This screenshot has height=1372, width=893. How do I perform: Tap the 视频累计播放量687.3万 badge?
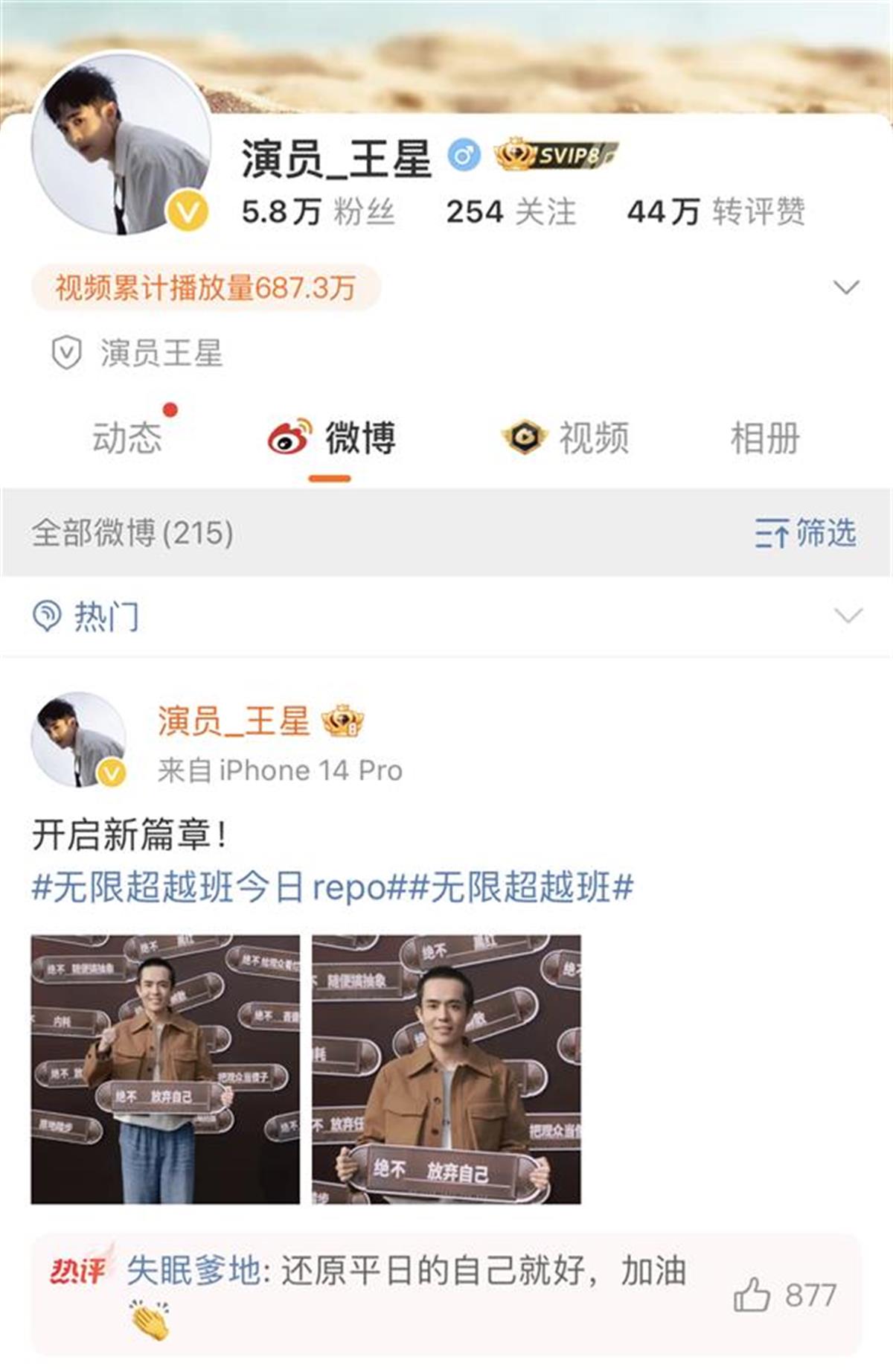pyautogui.click(x=205, y=287)
